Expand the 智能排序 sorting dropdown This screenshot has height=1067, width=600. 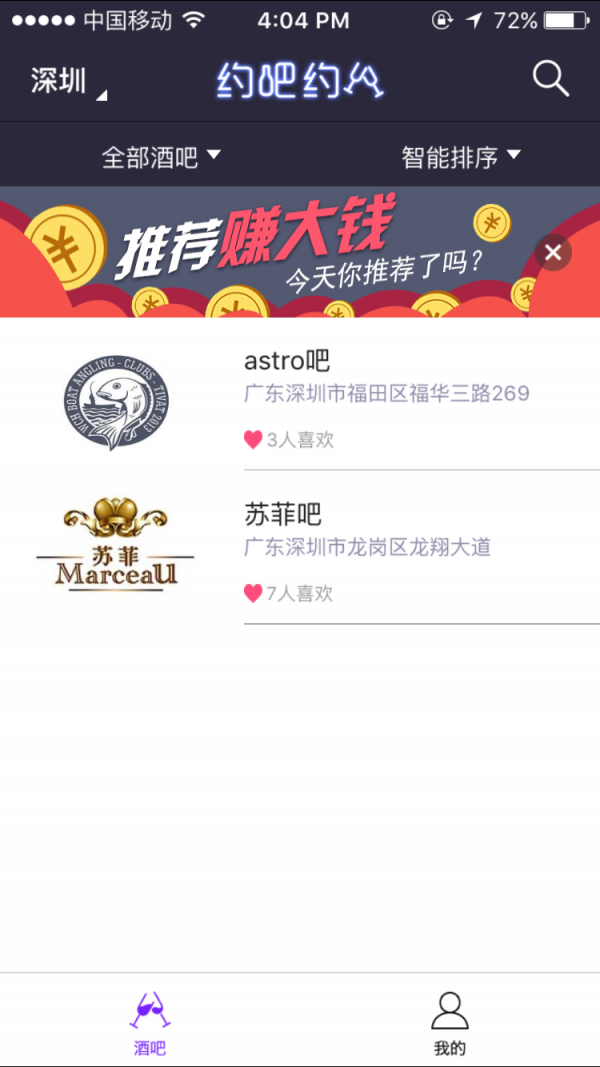(x=461, y=157)
